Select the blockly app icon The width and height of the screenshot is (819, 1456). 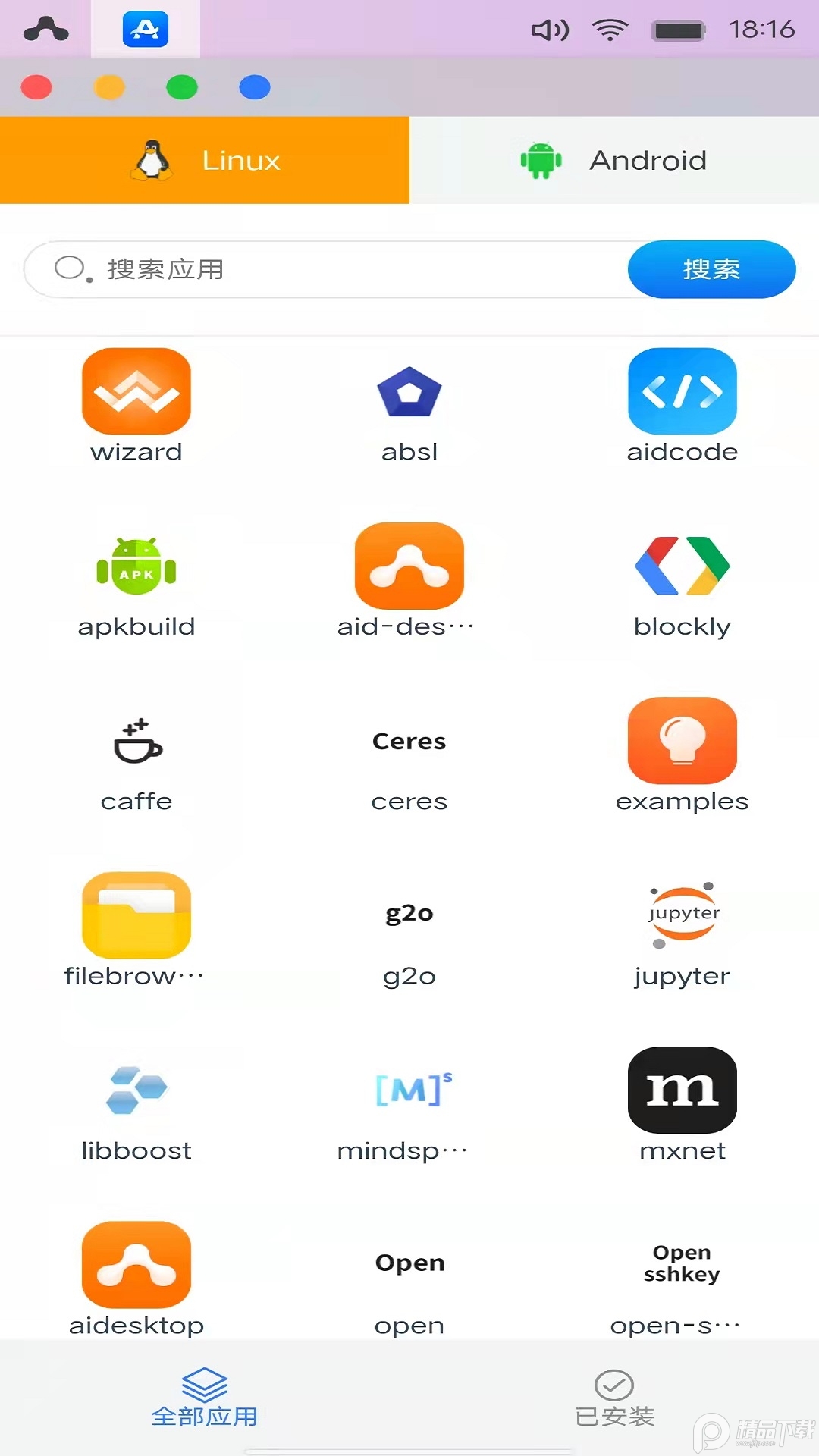click(682, 566)
